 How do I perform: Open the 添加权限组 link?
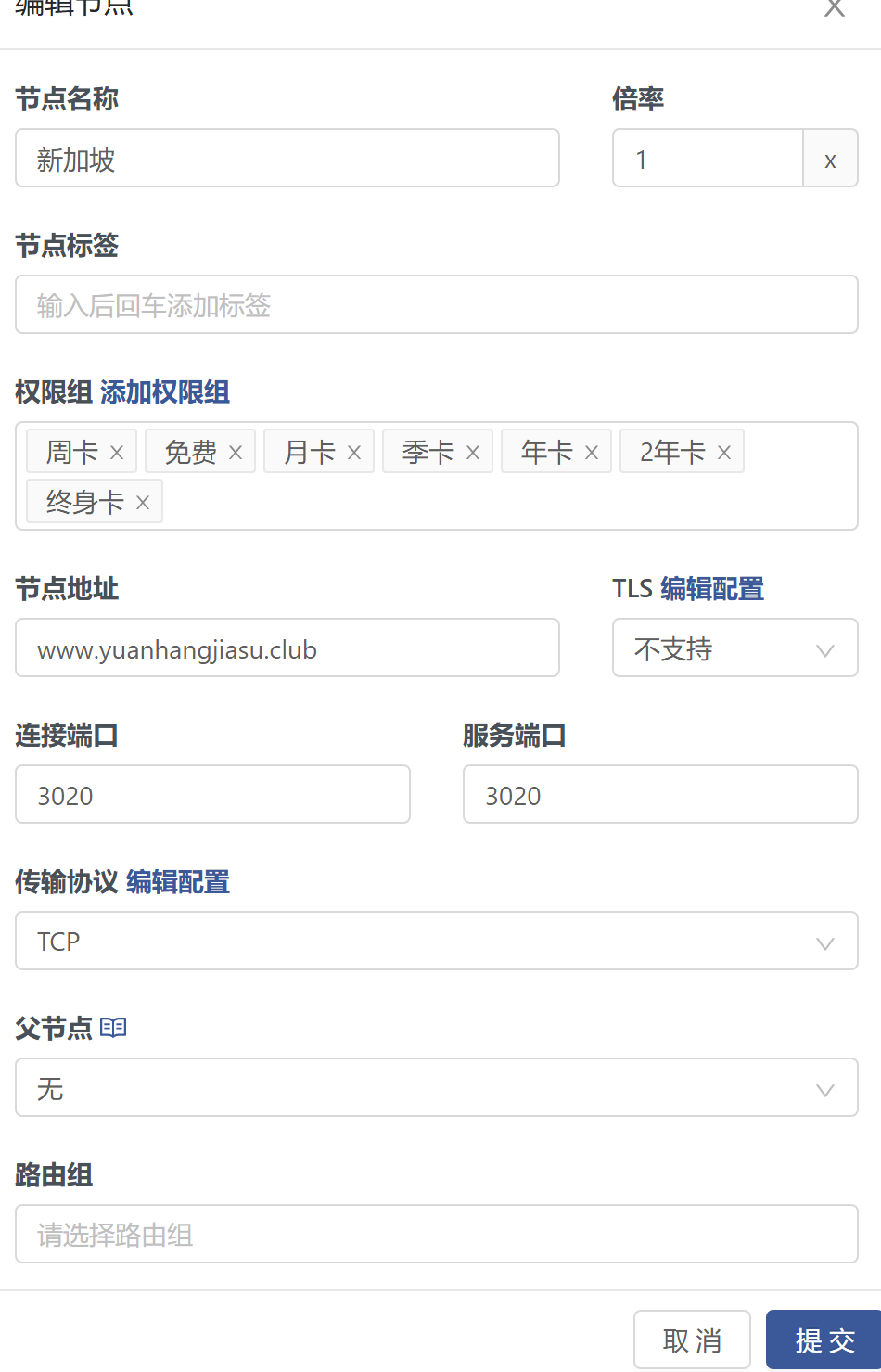[x=165, y=392]
